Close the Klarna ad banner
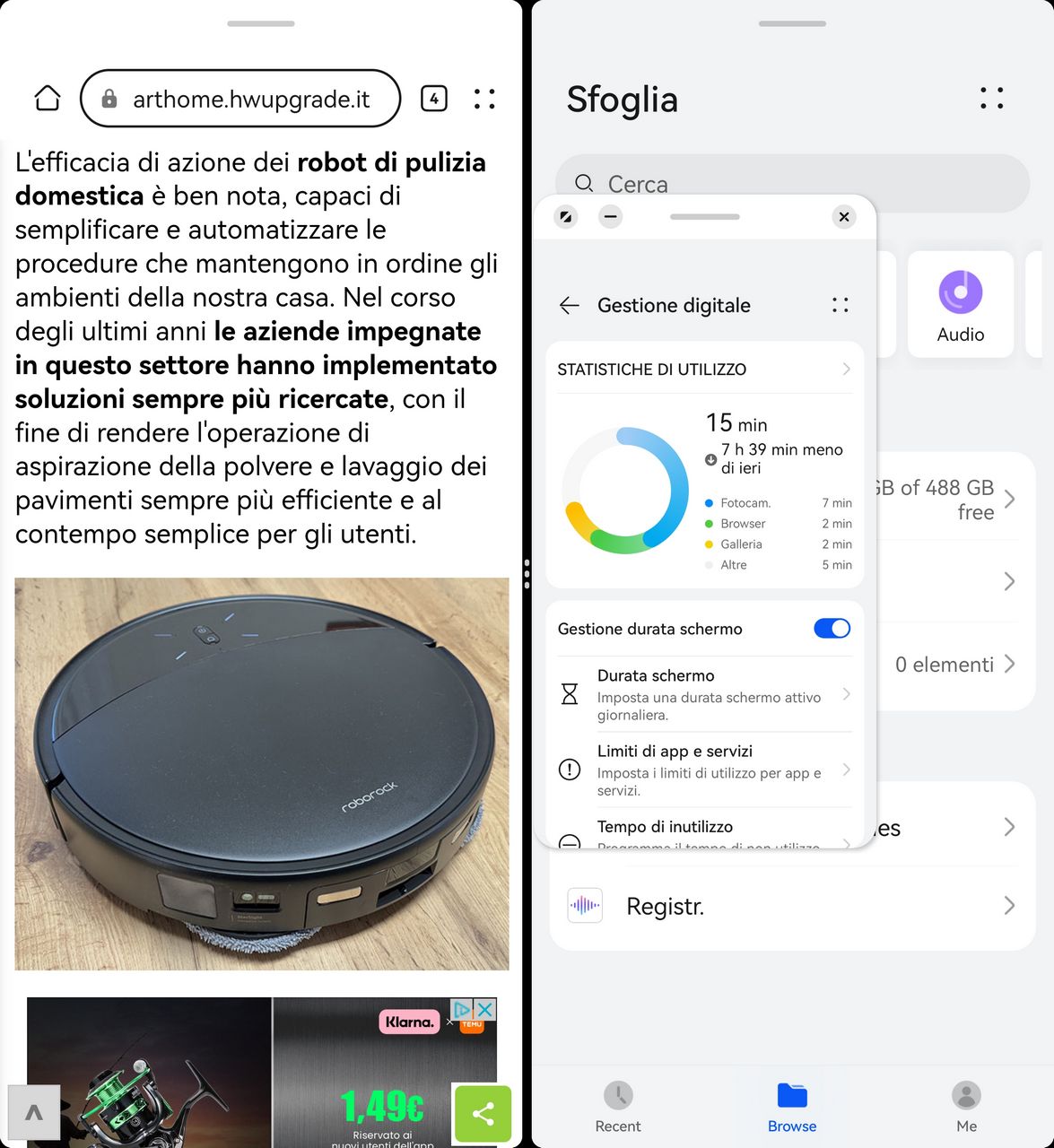The image size is (1054, 1148). [x=484, y=1009]
